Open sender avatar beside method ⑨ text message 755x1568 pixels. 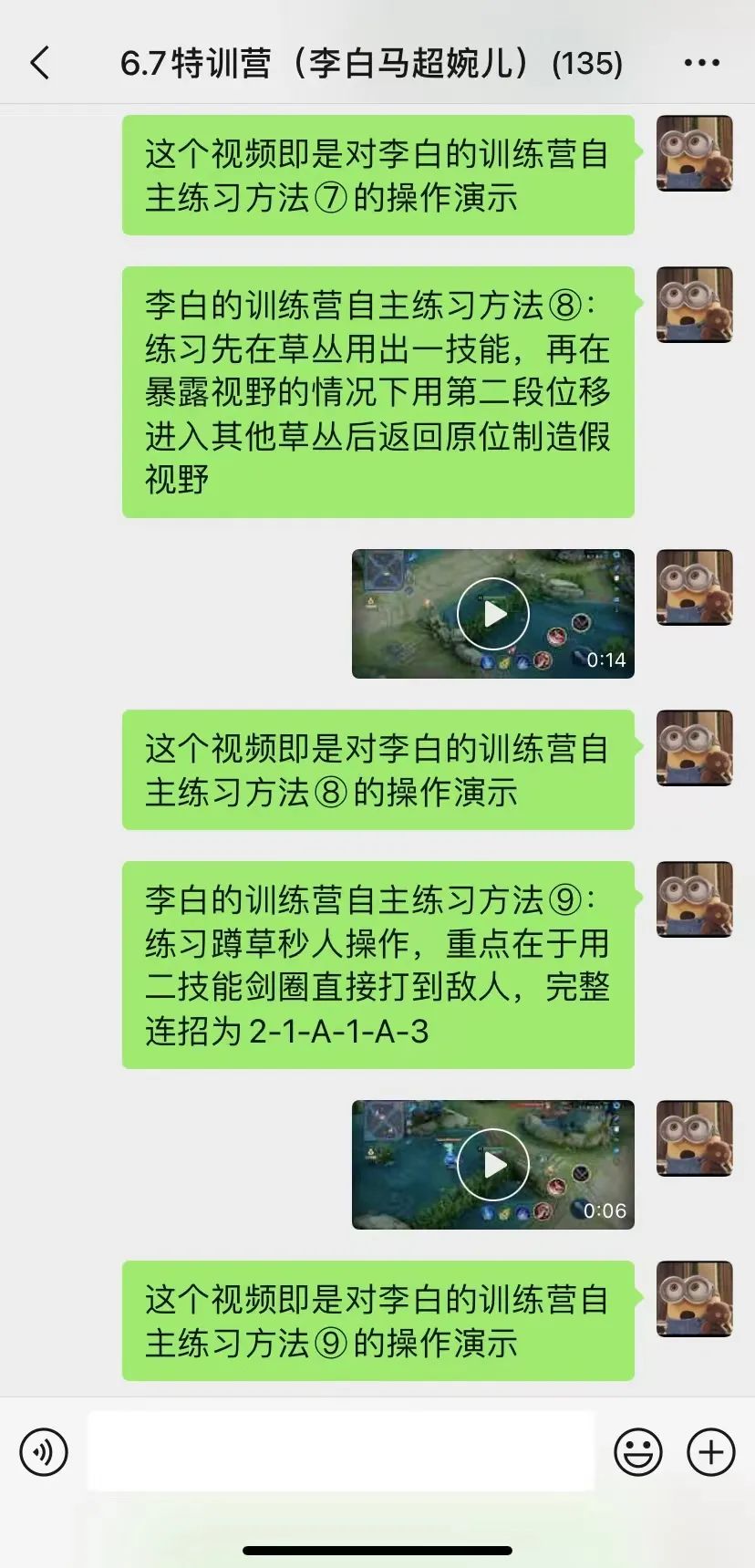(695, 899)
